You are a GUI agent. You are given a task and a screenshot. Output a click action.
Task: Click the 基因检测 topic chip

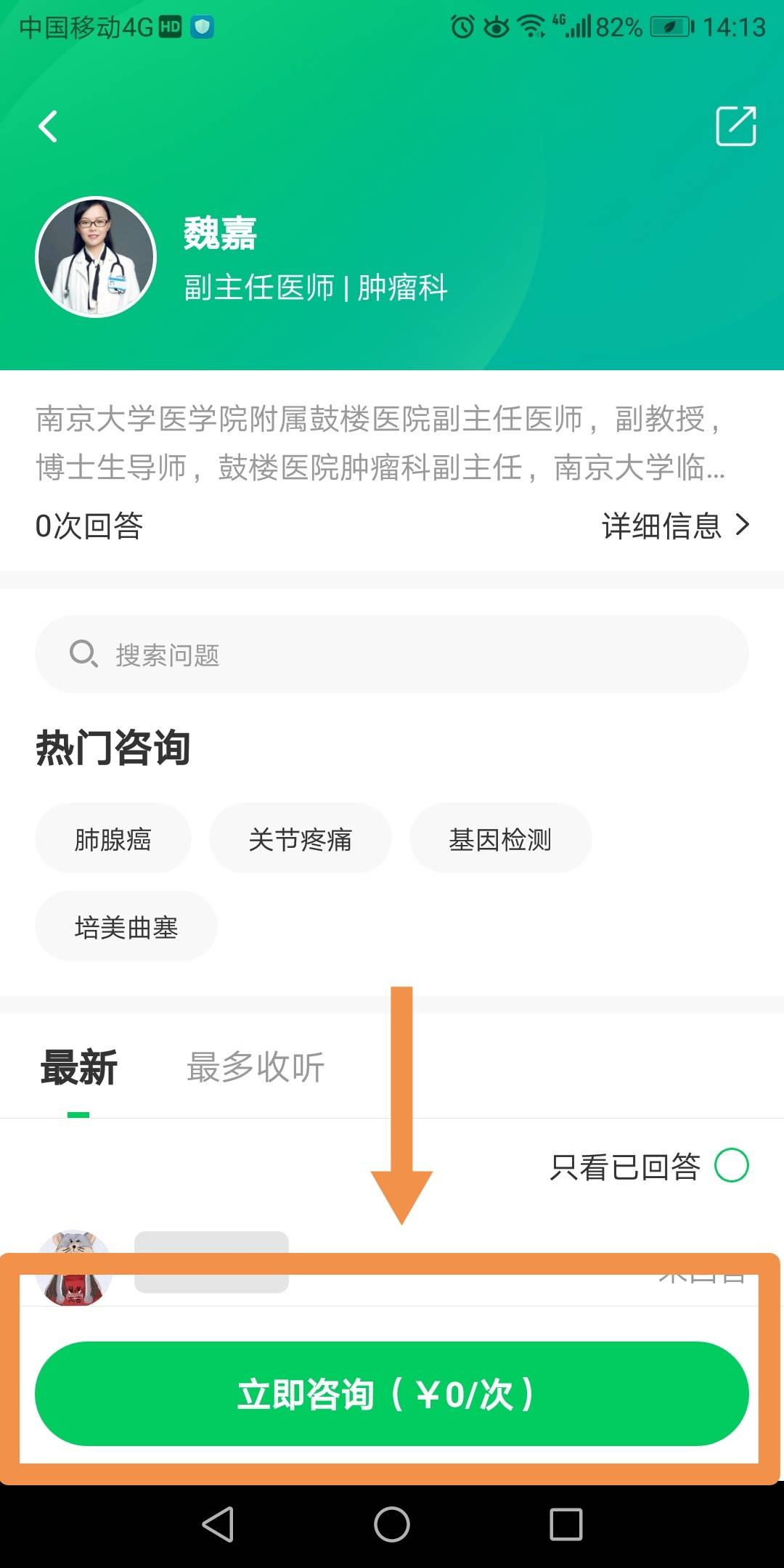(x=500, y=838)
